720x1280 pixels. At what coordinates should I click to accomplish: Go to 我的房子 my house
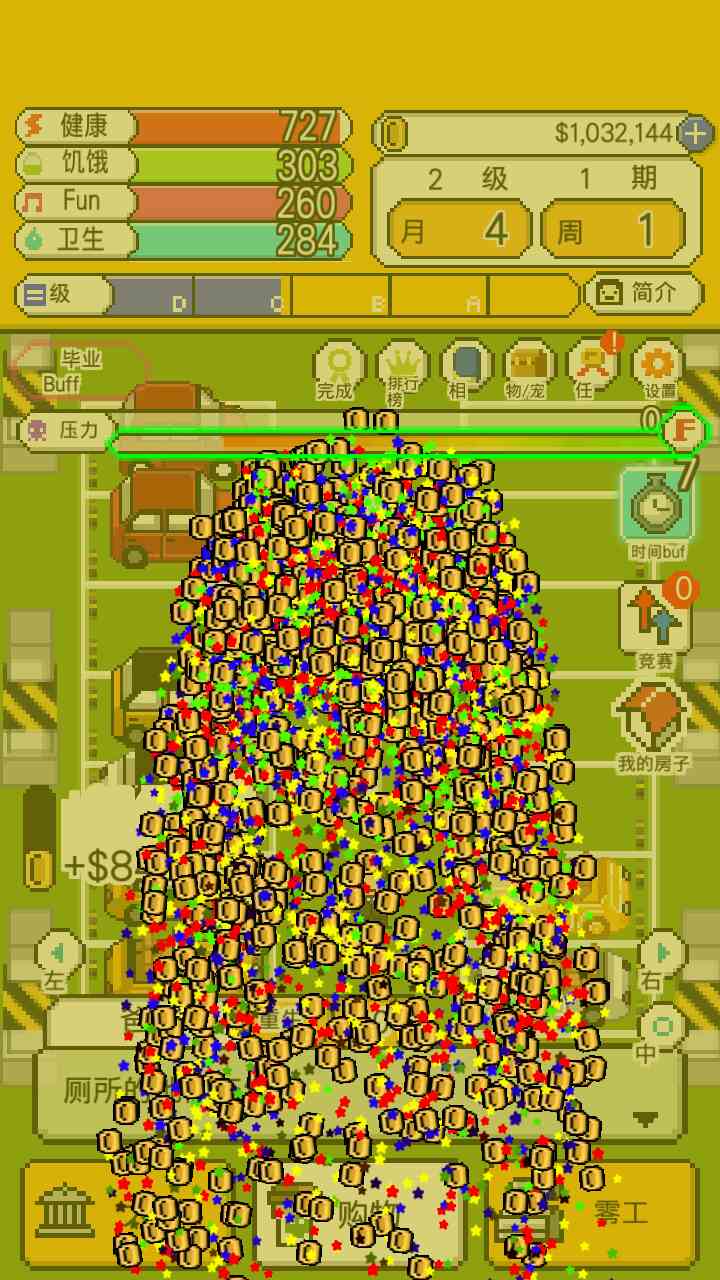(652, 720)
